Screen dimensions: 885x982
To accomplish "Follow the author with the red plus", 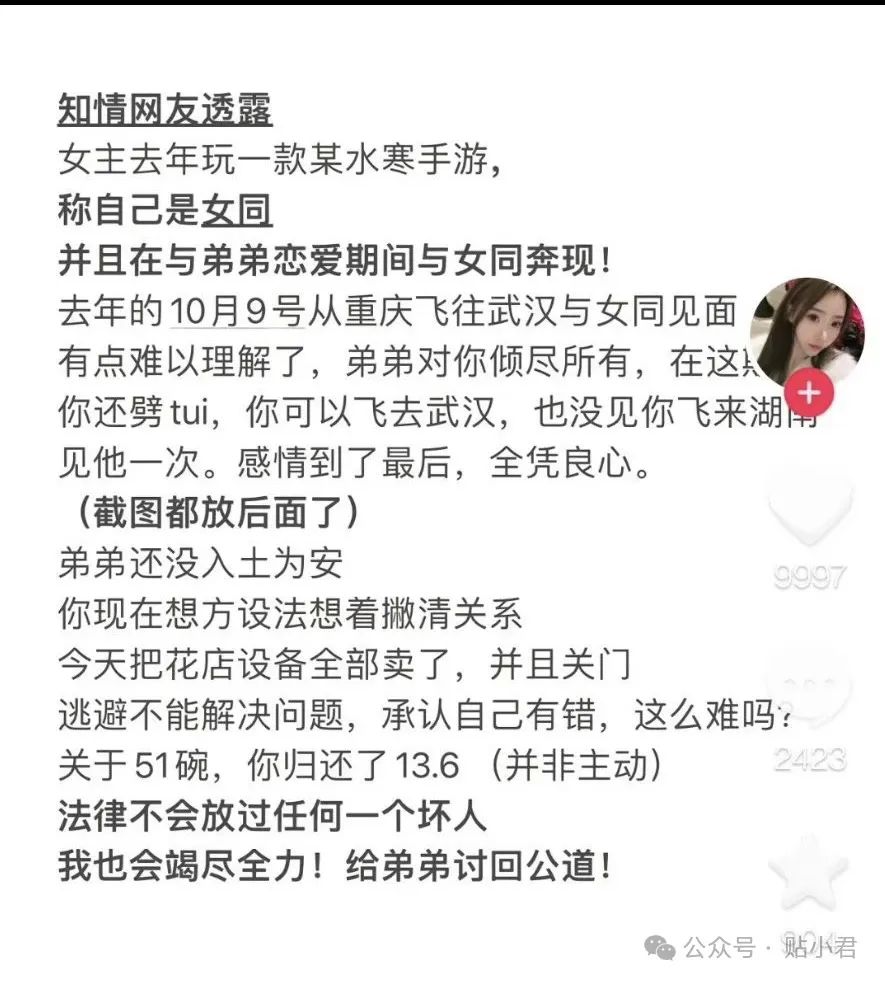I will pyautogui.click(x=808, y=393).
